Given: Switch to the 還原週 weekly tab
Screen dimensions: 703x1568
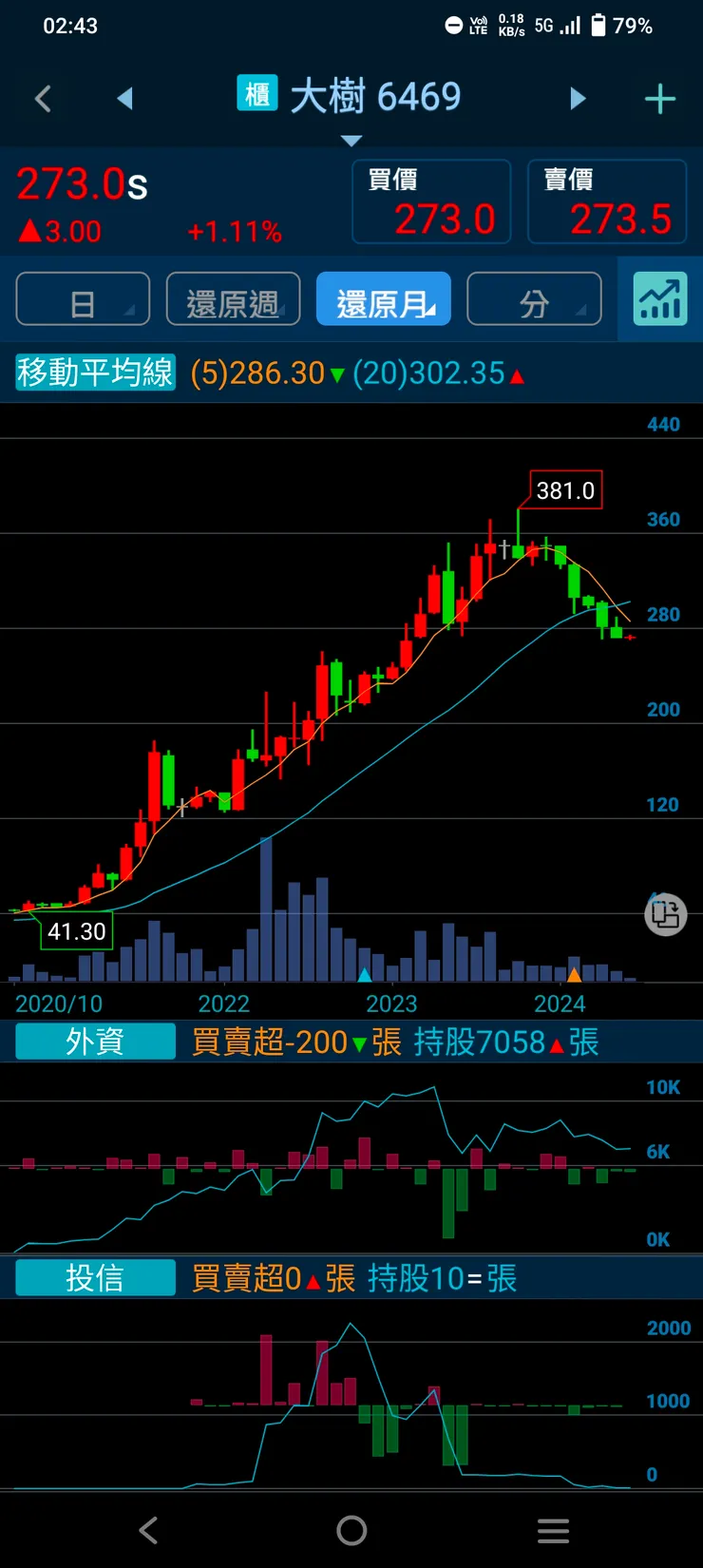Looking at the screenshot, I should (x=233, y=298).
